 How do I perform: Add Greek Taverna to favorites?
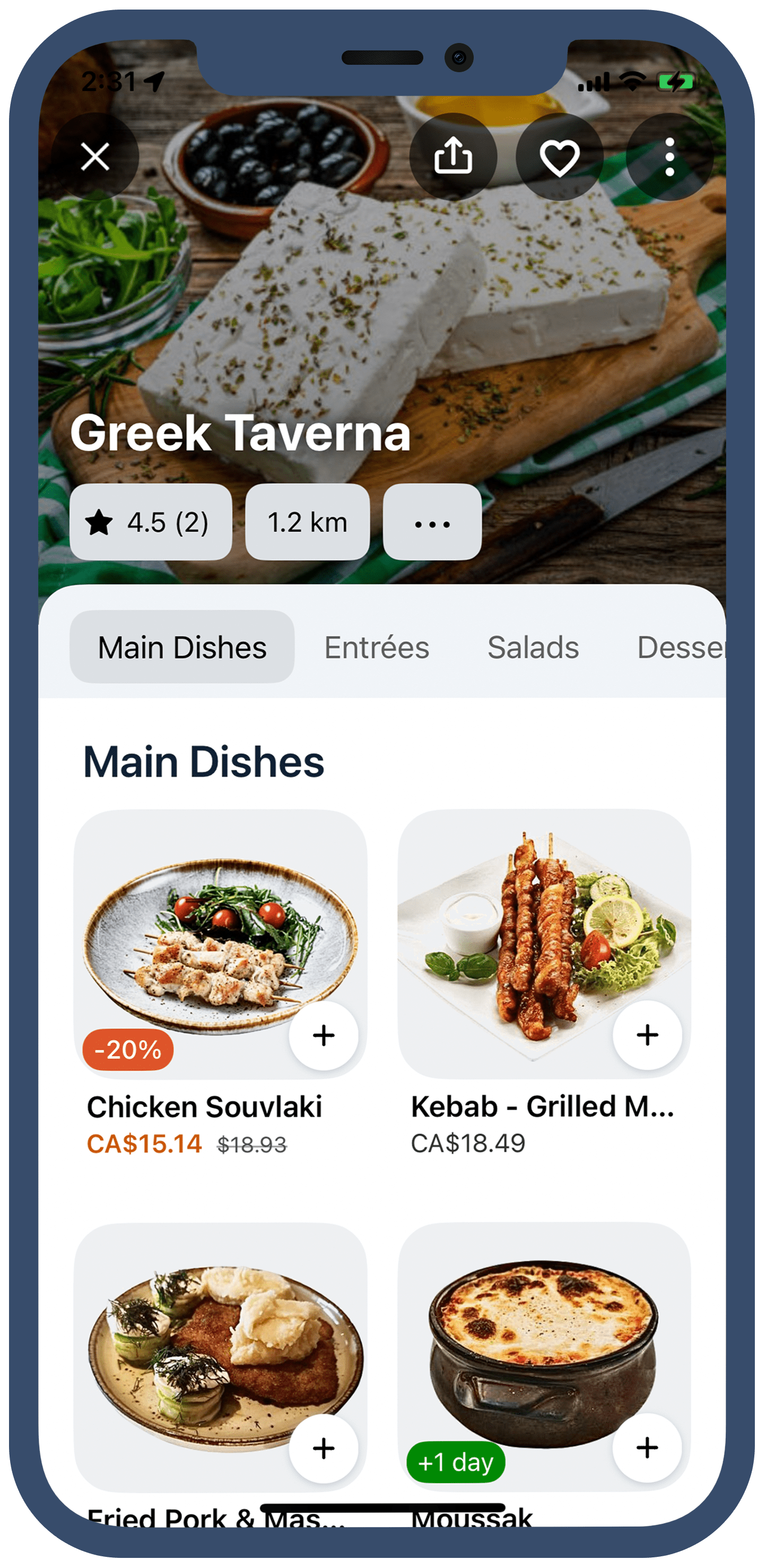559,157
